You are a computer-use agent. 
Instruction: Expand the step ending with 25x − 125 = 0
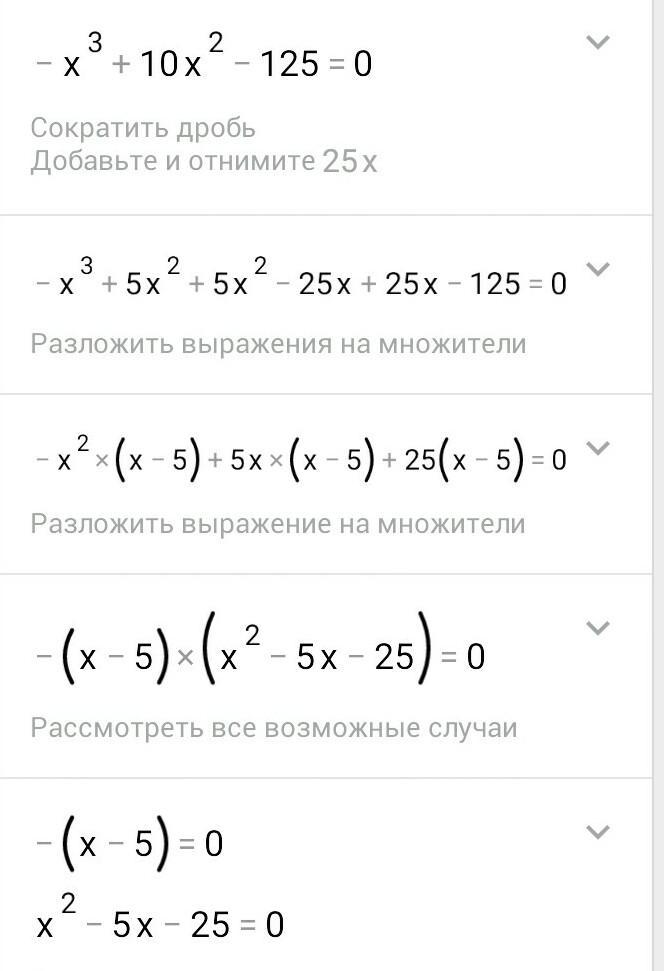tap(597, 269)
